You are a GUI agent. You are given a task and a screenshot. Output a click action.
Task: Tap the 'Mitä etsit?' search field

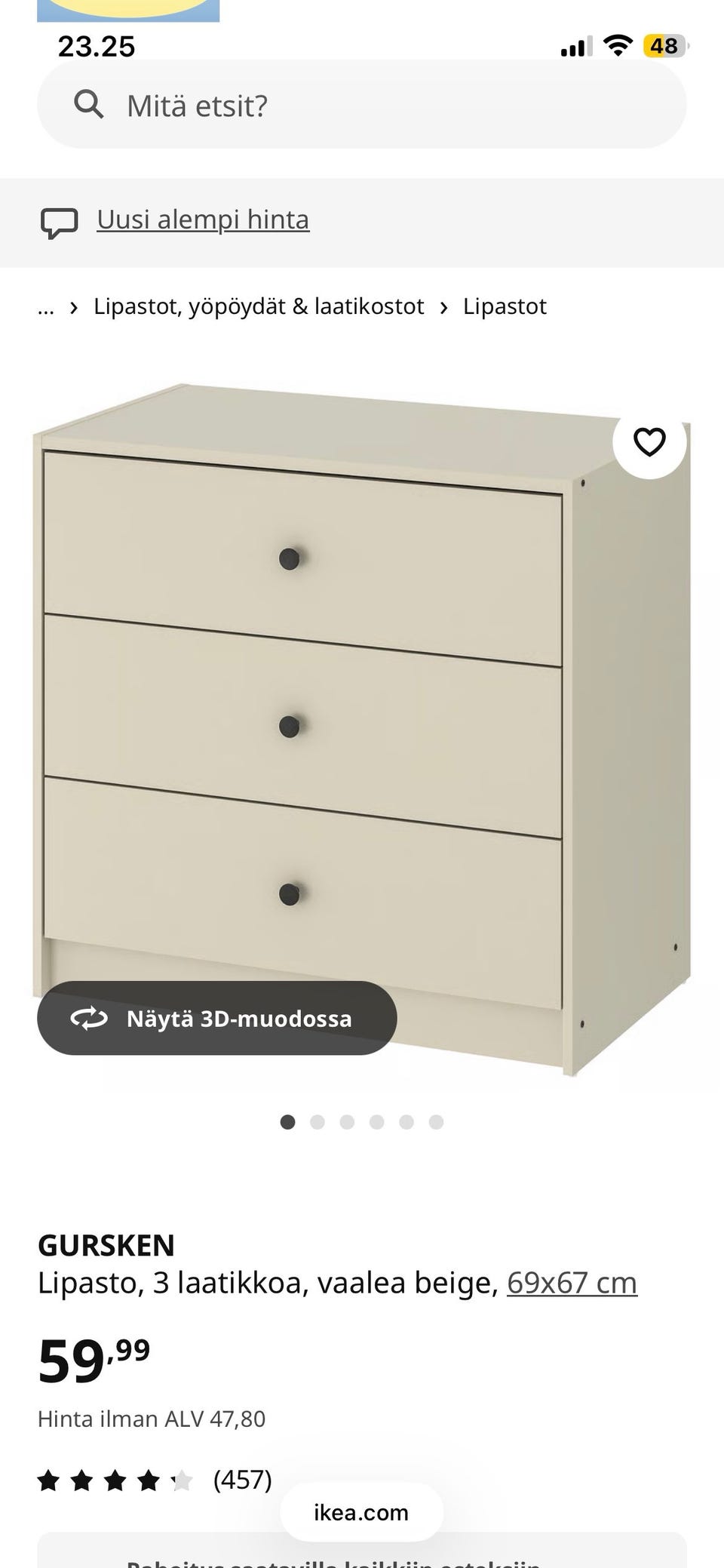click(362, 105)
